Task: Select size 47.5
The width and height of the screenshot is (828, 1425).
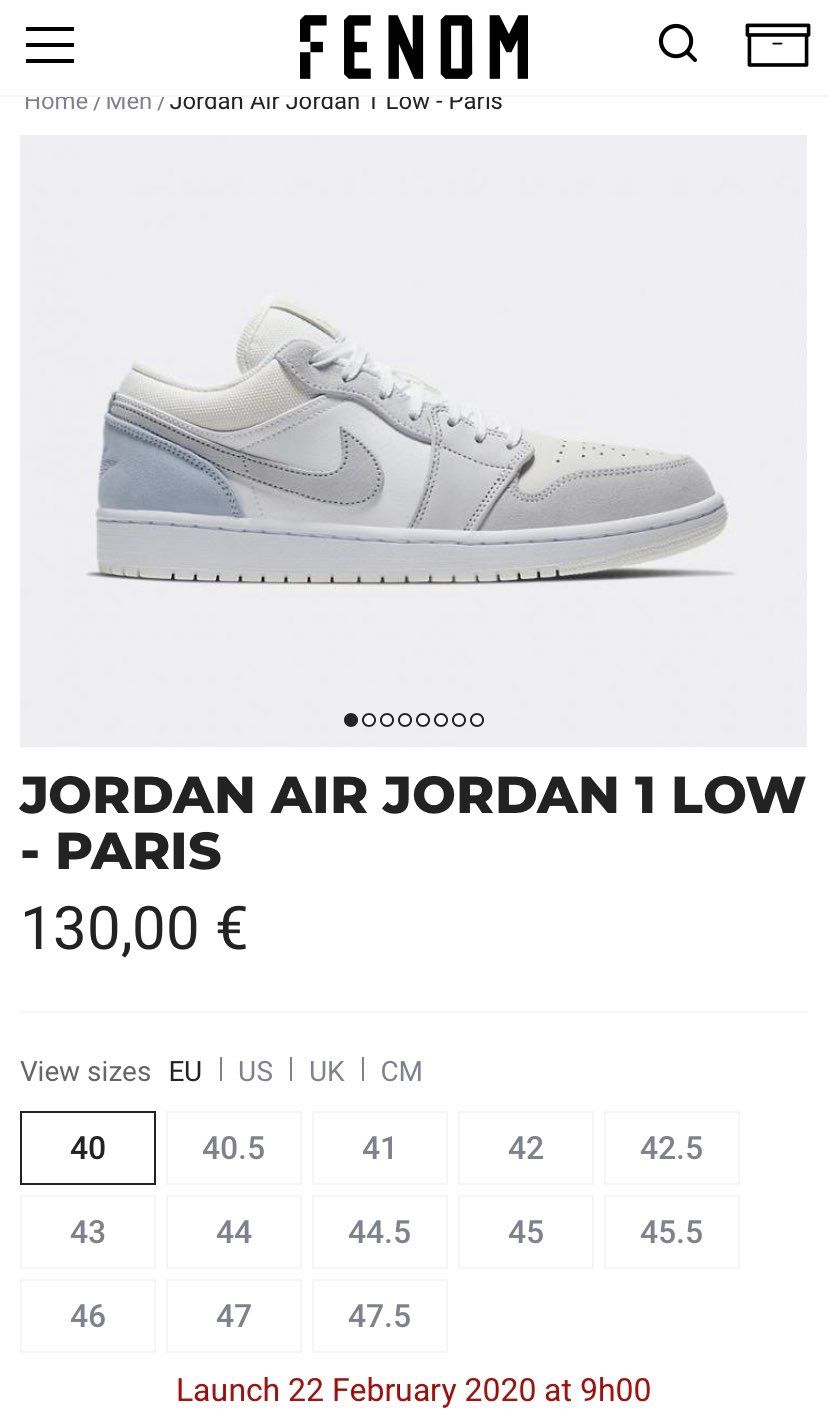Action: tap(380, 1316)
